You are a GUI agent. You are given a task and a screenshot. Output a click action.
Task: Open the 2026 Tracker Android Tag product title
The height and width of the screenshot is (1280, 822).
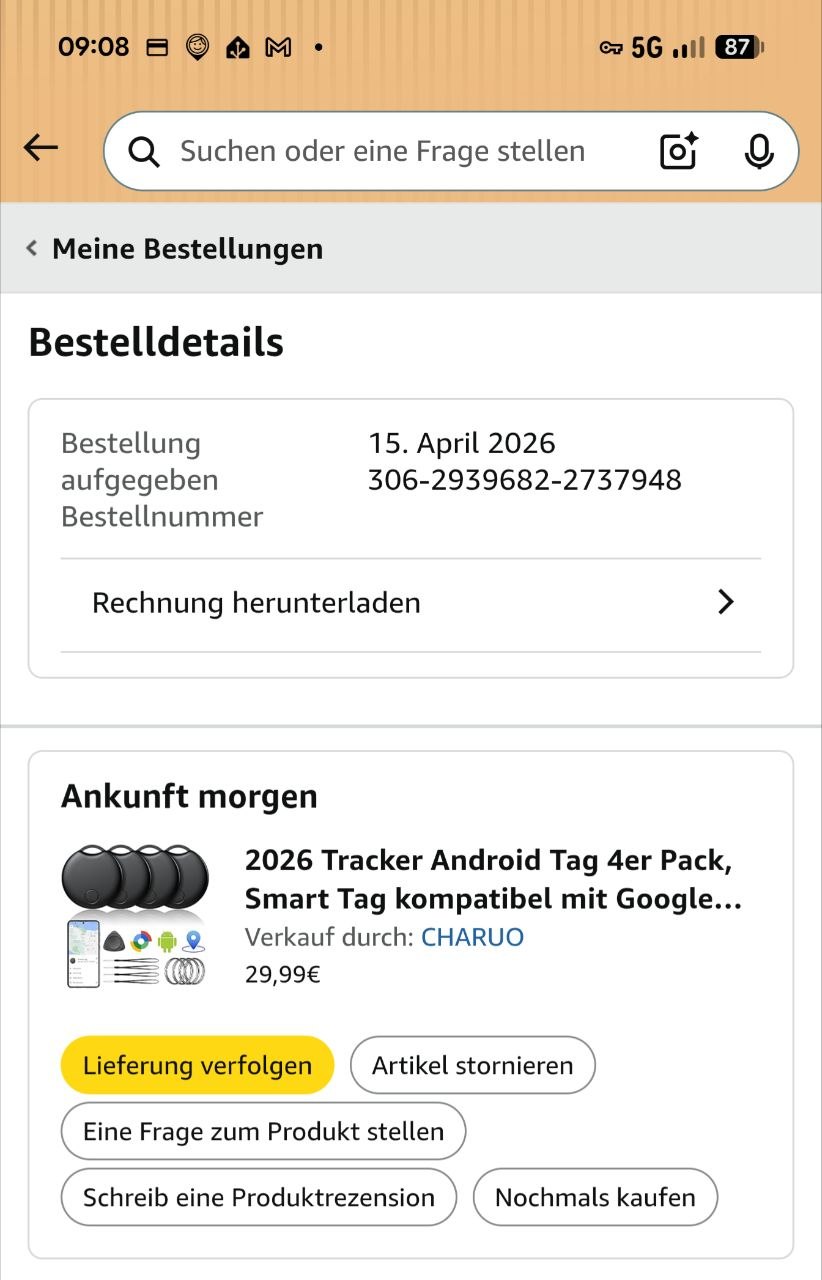[x=493, y=879]
